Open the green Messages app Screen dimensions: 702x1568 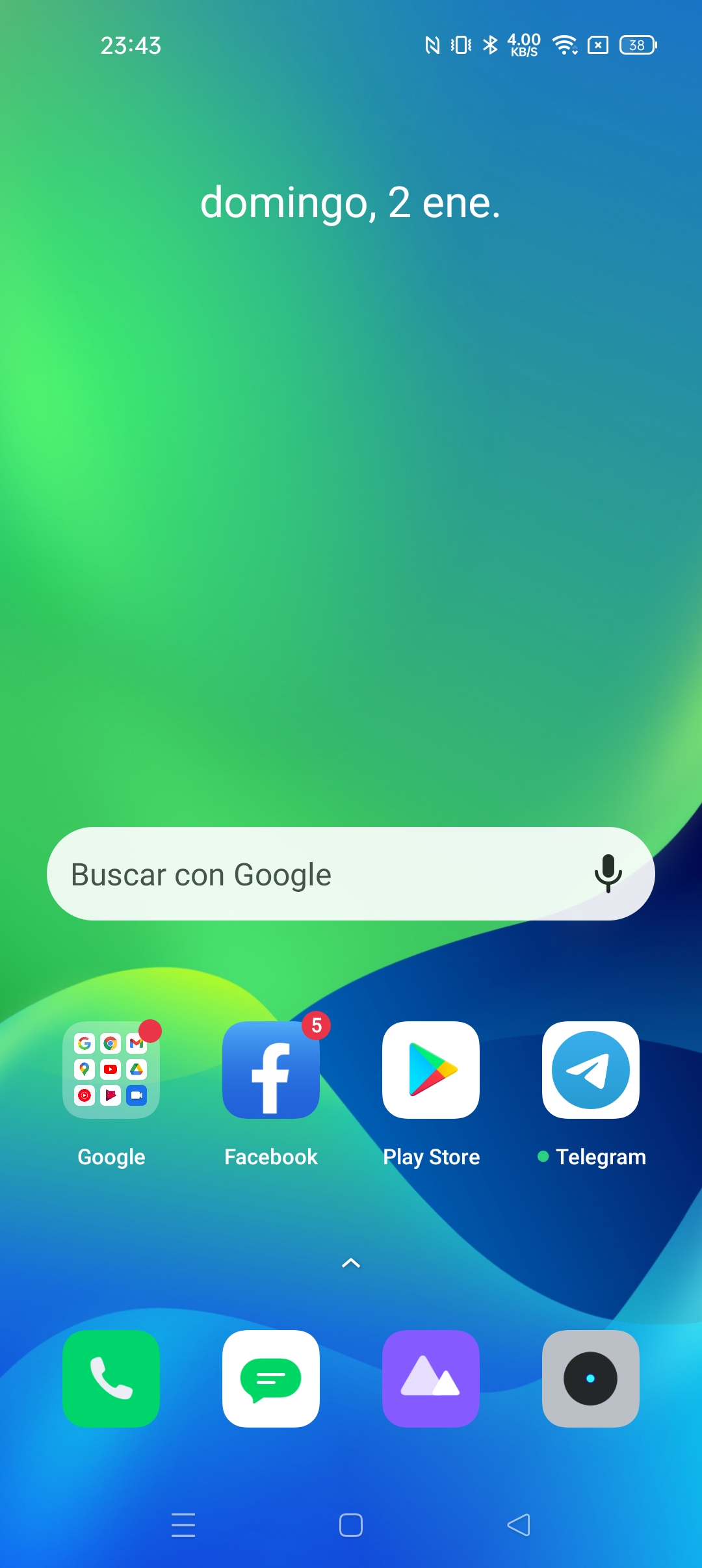pos(271,1379)
